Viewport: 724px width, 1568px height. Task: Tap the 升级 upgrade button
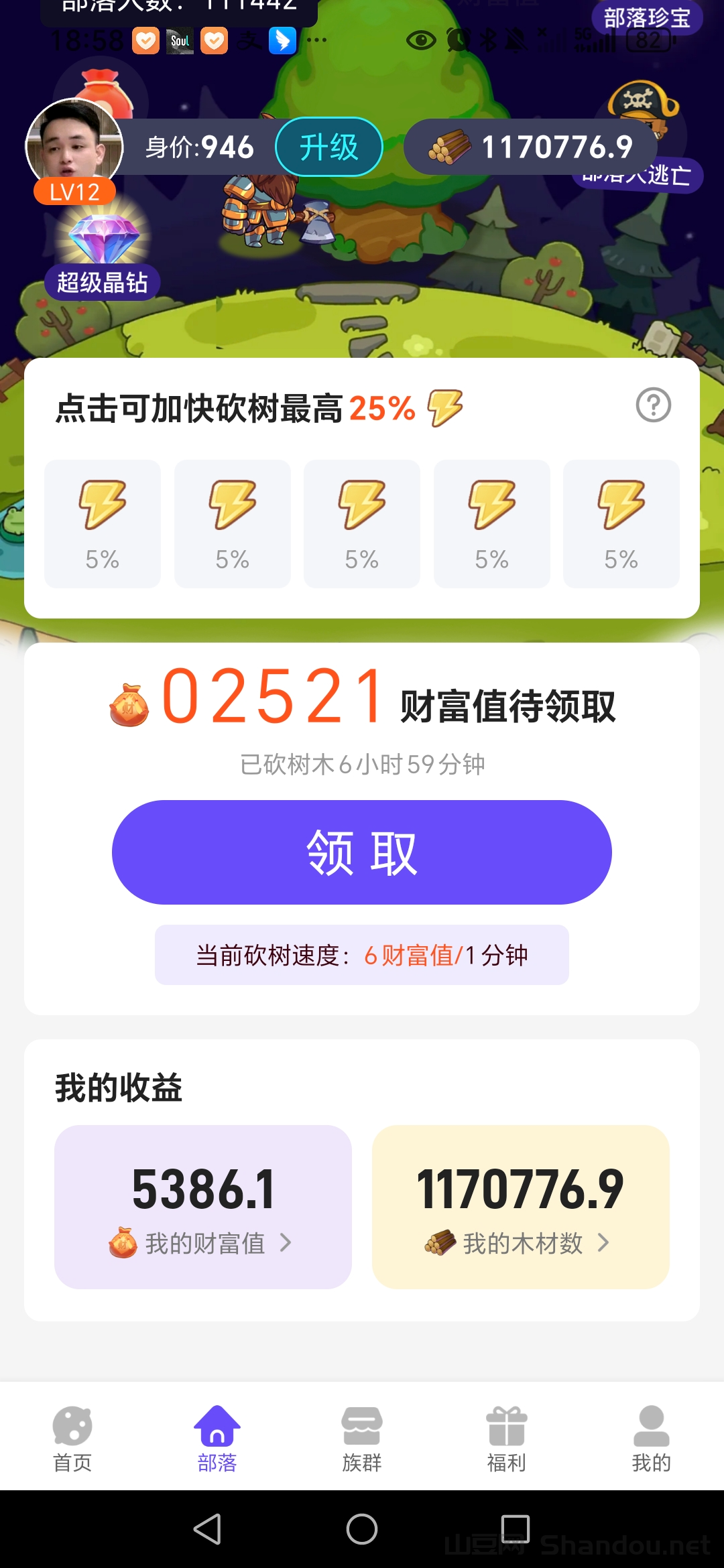(x=328, y=146)
